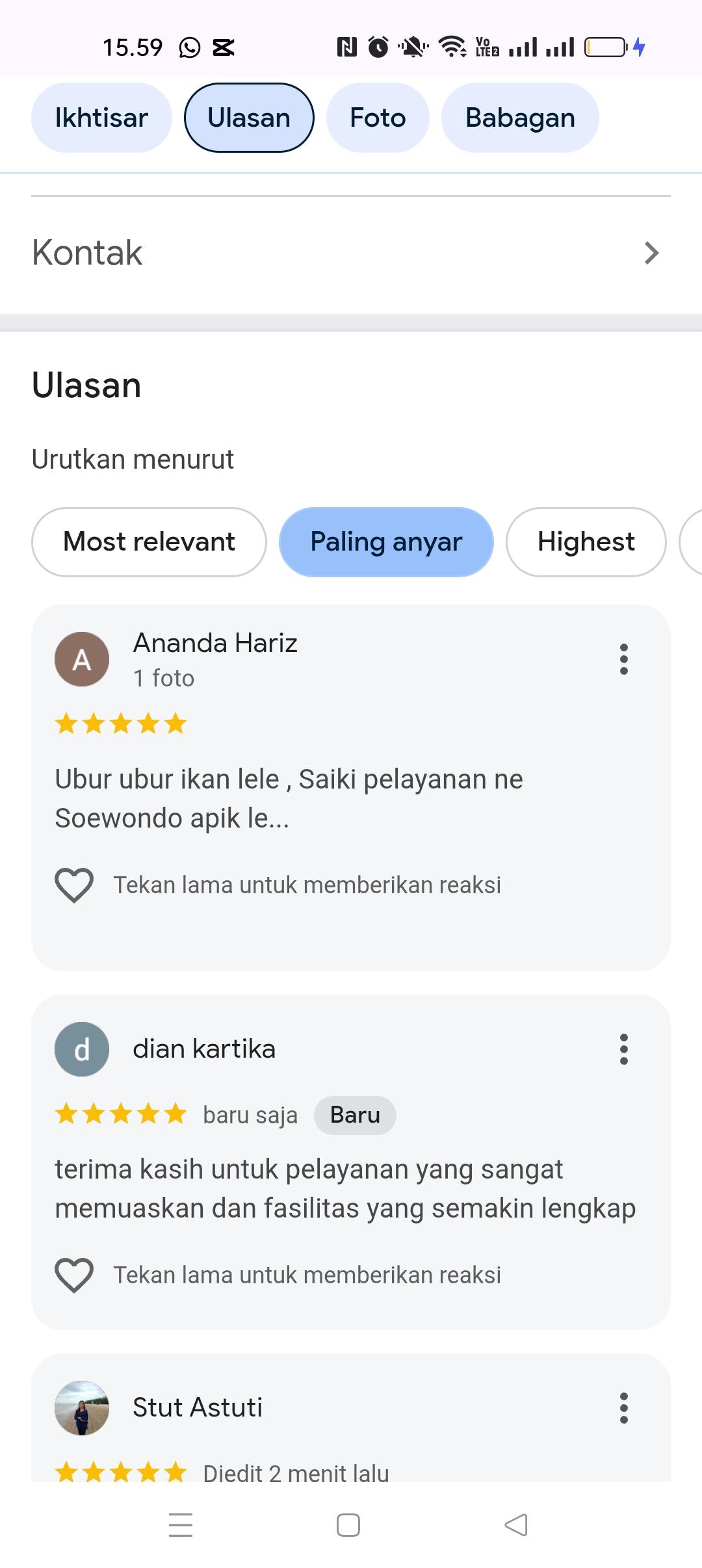This screenshot has width=702, height=1568.
Task: Expand Ananda Hariz's truncated review text
Action: [x=289, y=798]
